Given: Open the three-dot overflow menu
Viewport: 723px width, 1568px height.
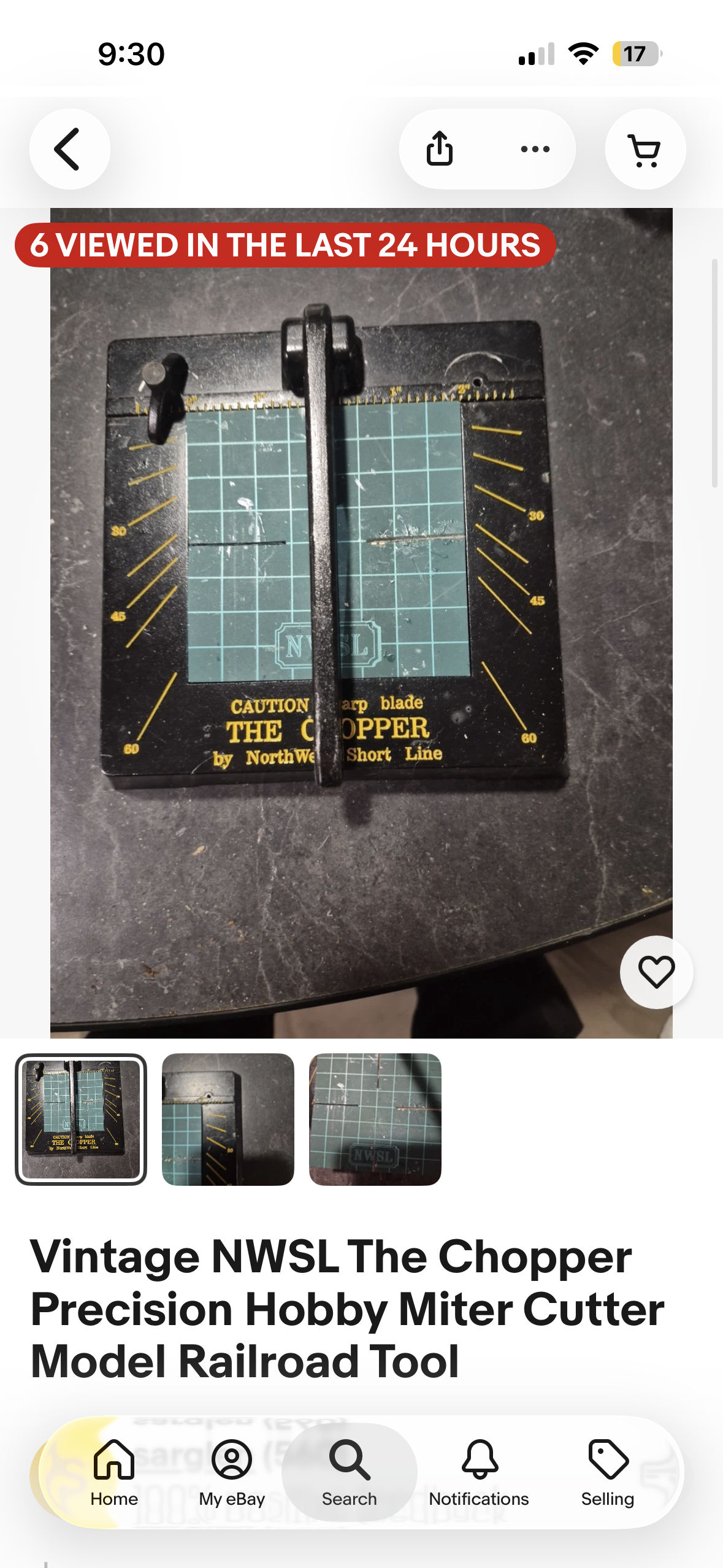Looking at the screenshot, I should (x=535, y=149).
